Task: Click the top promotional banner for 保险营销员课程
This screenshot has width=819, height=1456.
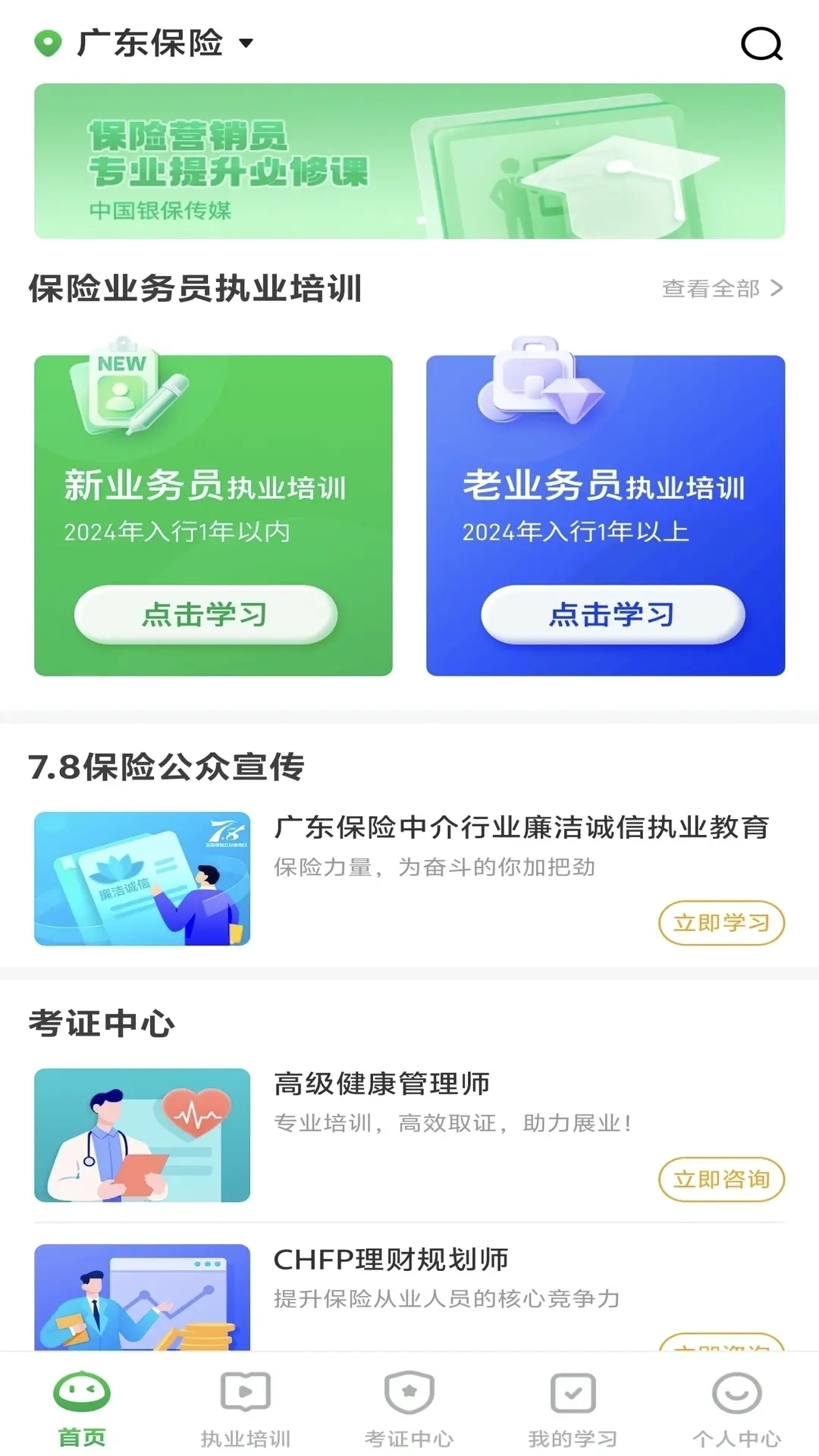Action: (409, 160)
